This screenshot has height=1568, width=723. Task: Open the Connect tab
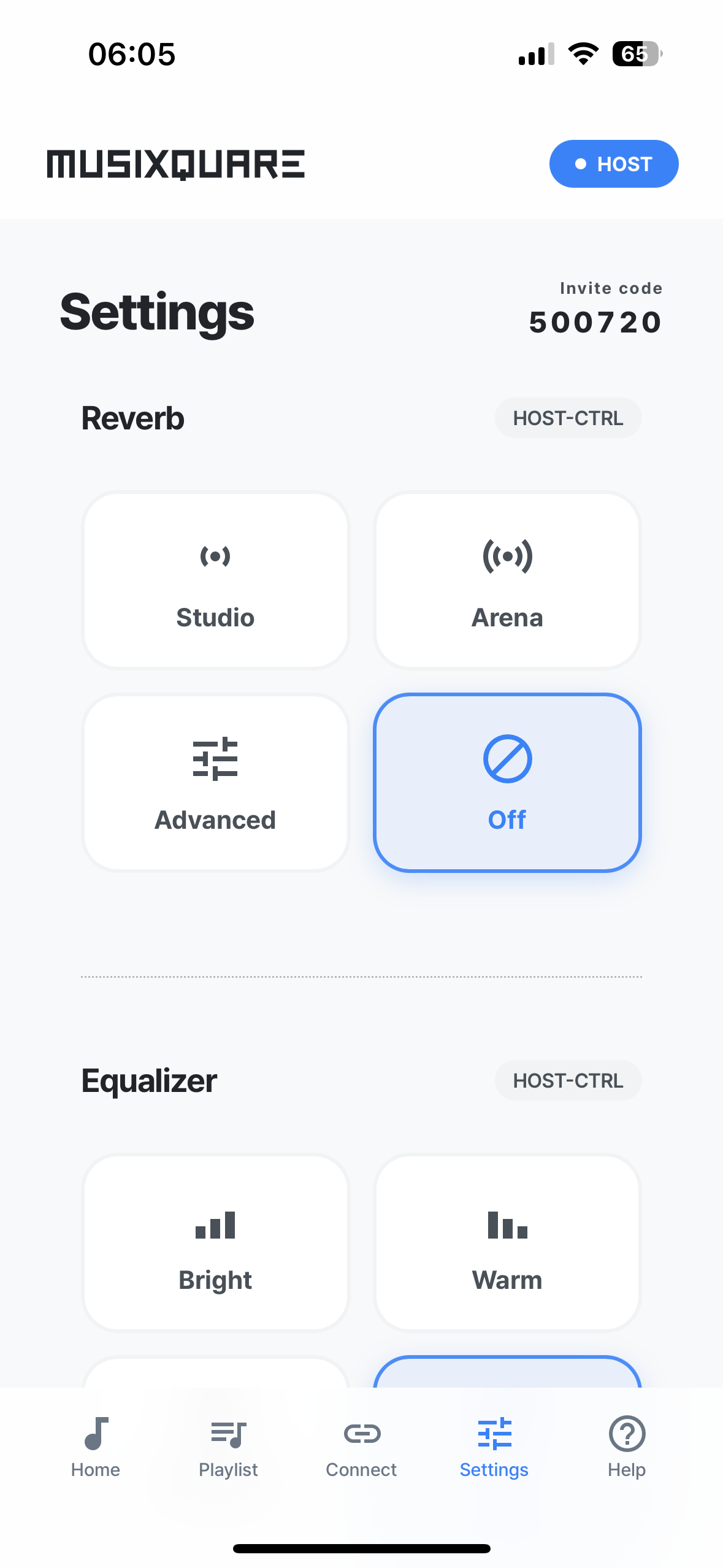point(361,1448)
